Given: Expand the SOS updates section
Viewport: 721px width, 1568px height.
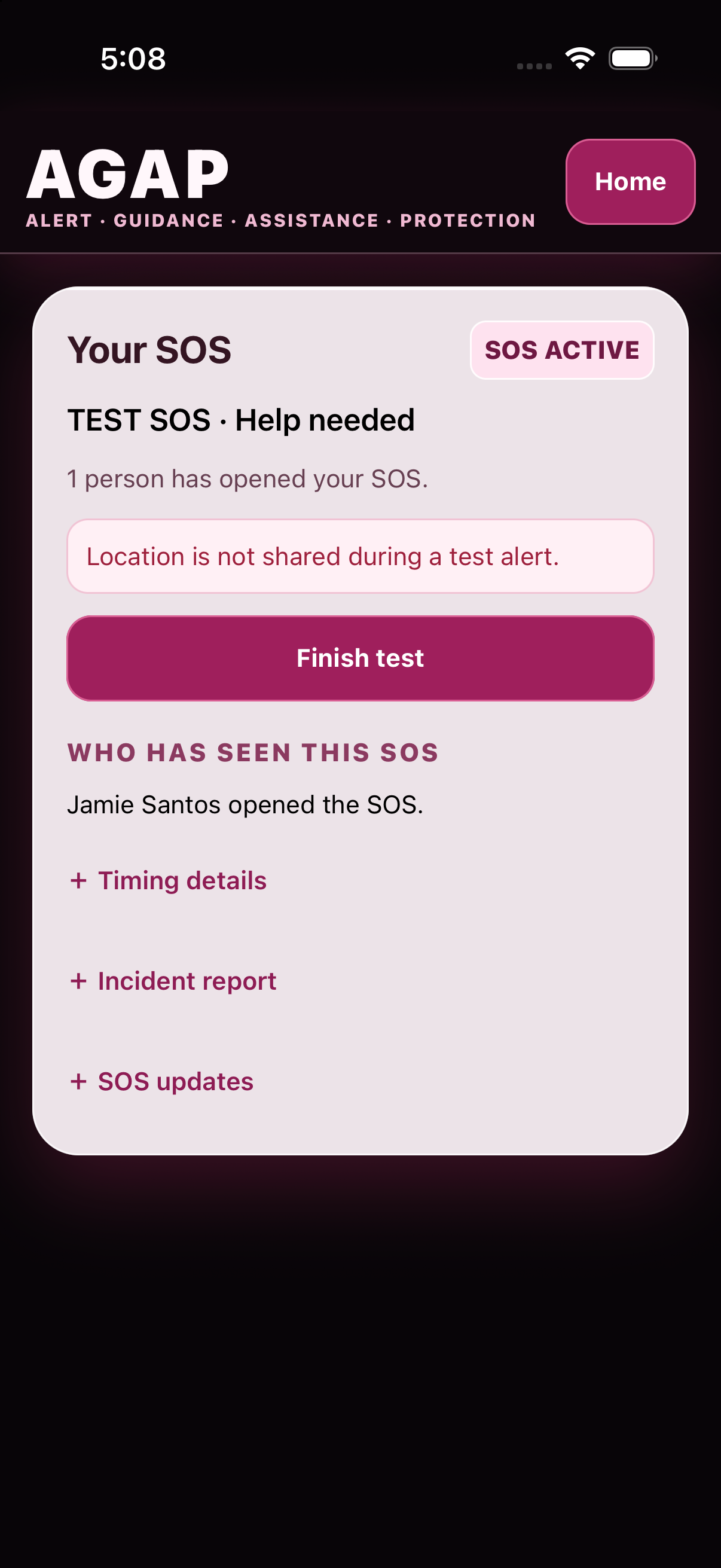Looking at the screenshot, I should click(162, 1081).
